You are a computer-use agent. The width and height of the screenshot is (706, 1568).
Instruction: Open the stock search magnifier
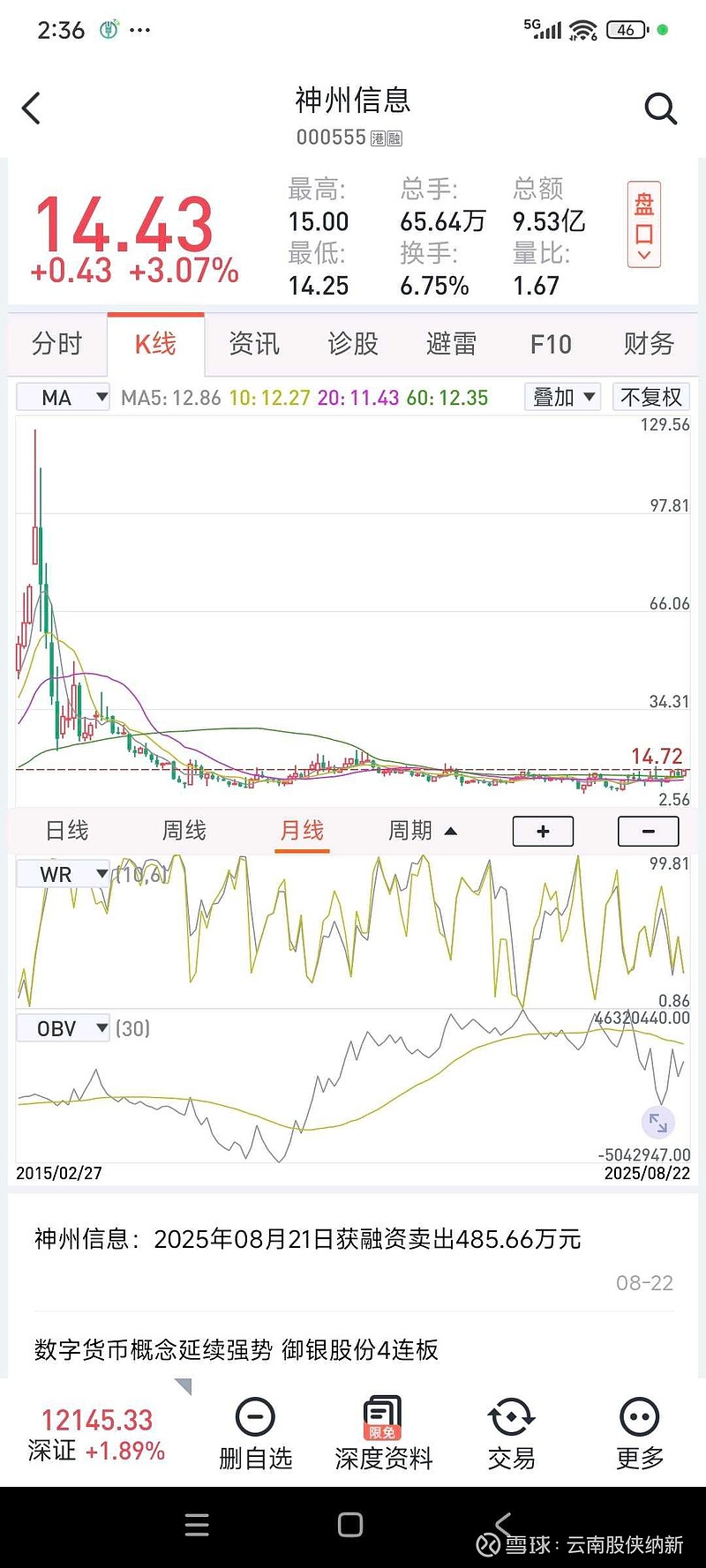(x=660, y=108)
